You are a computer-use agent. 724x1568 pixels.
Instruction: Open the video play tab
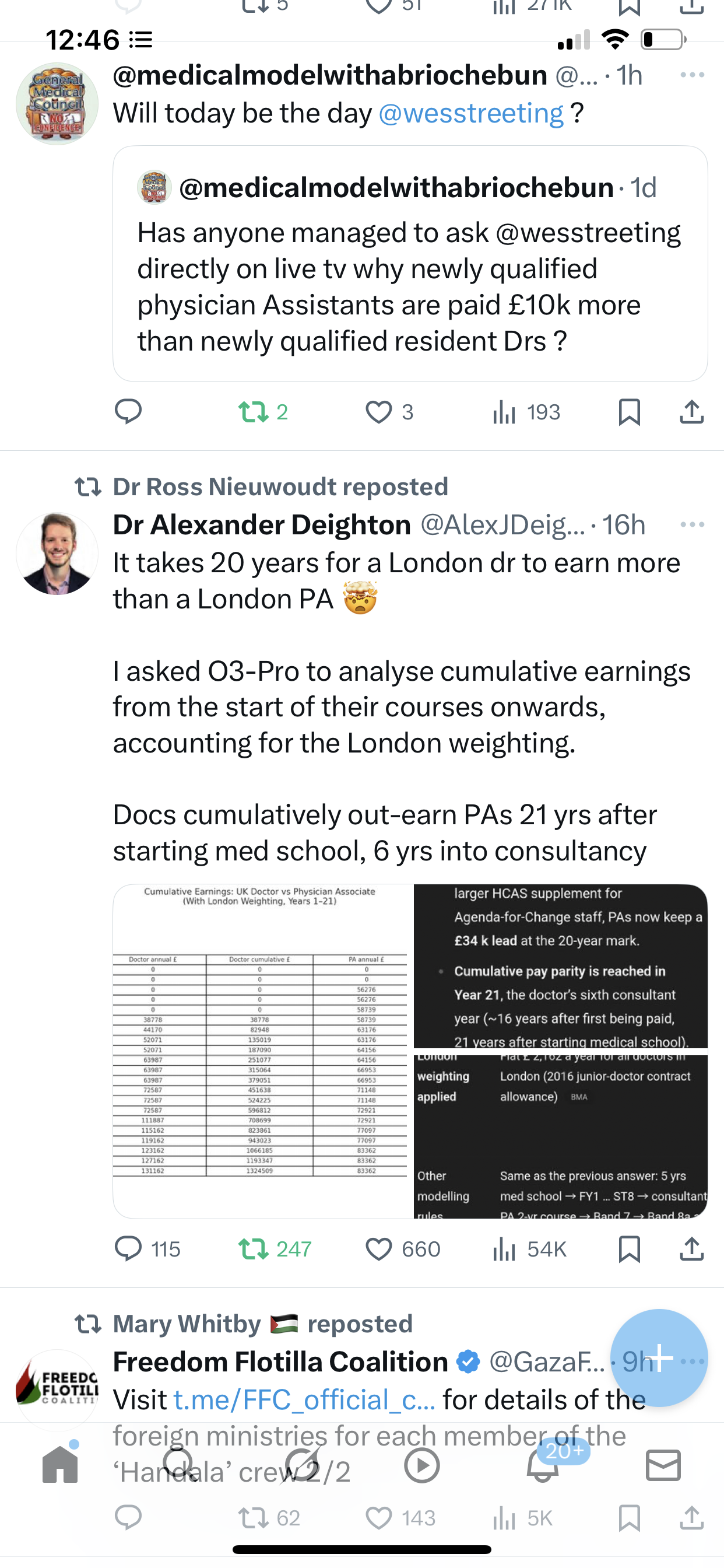pyautogui.click(x=421, y=1465)
